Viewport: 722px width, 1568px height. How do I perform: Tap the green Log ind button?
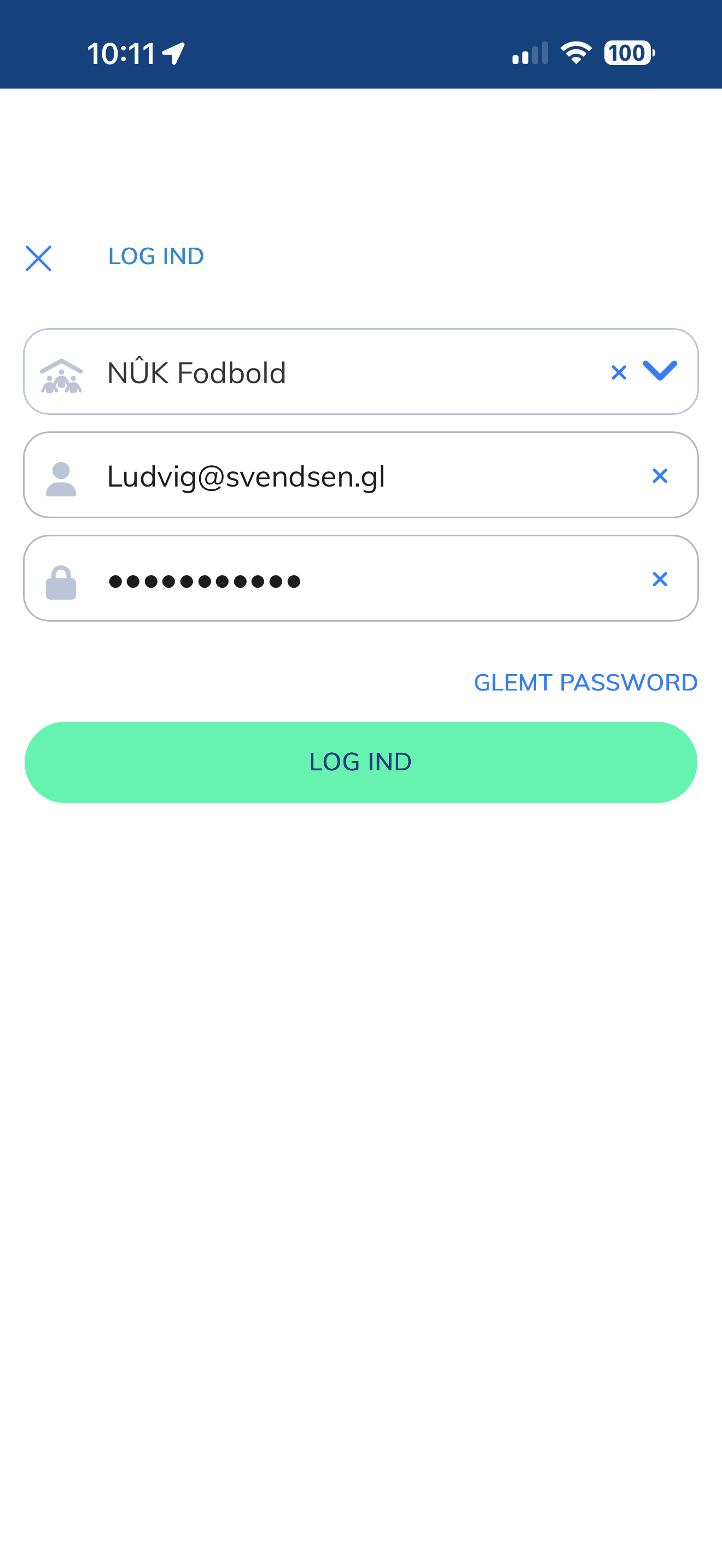point(360,762)
